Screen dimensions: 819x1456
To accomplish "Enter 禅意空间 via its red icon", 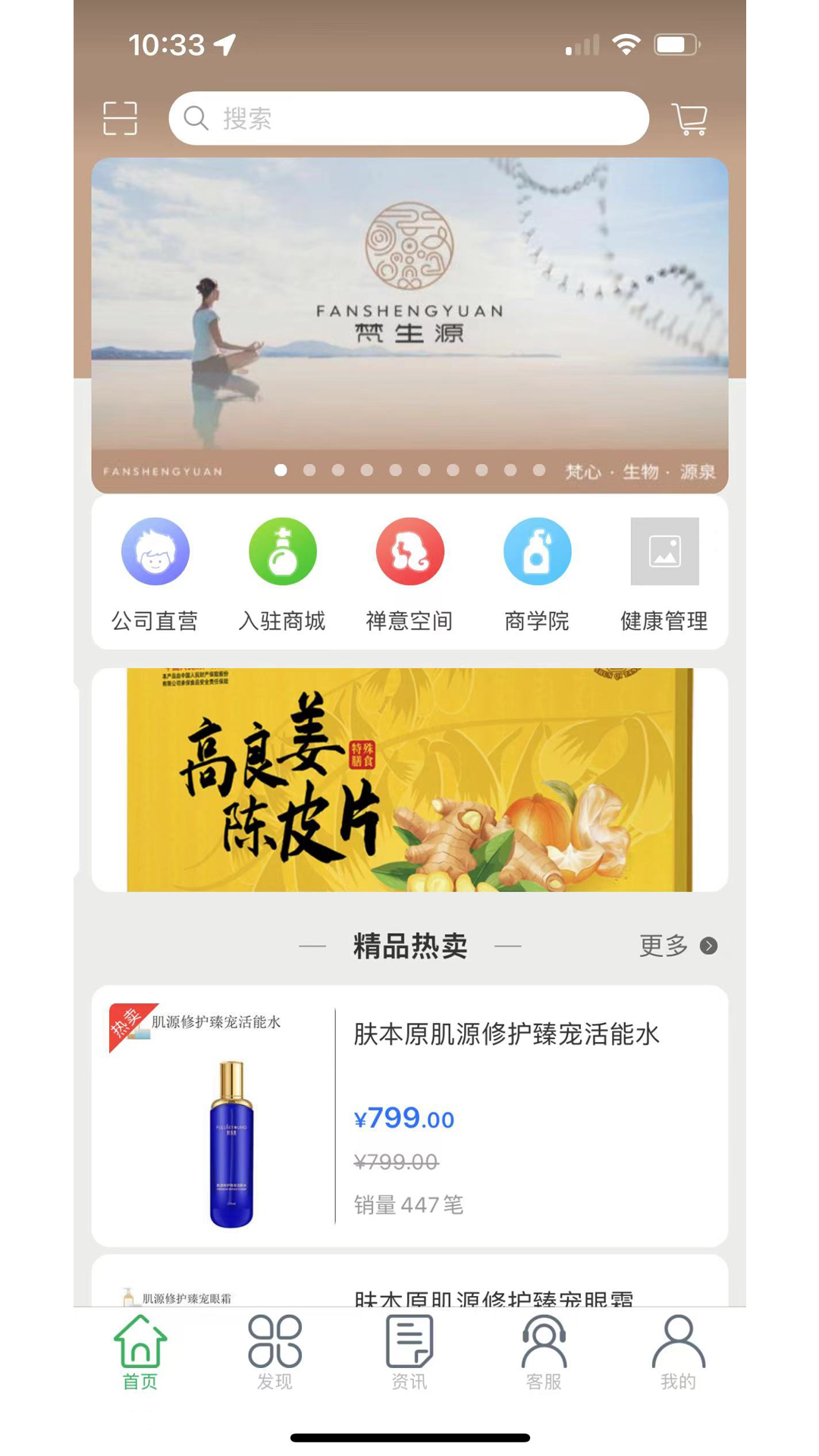I will (x=409, y=551).
